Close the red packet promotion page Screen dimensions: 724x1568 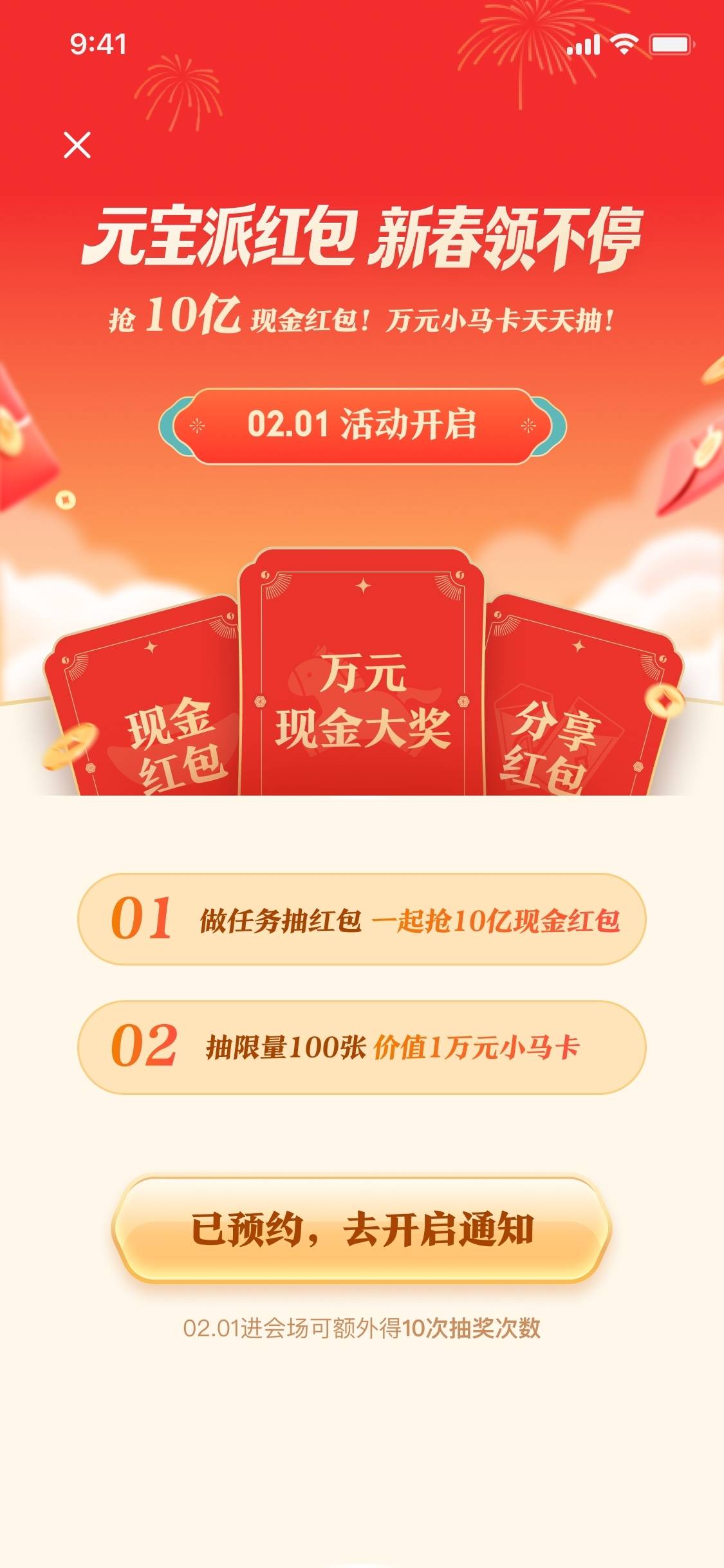[x=77, y=145]
